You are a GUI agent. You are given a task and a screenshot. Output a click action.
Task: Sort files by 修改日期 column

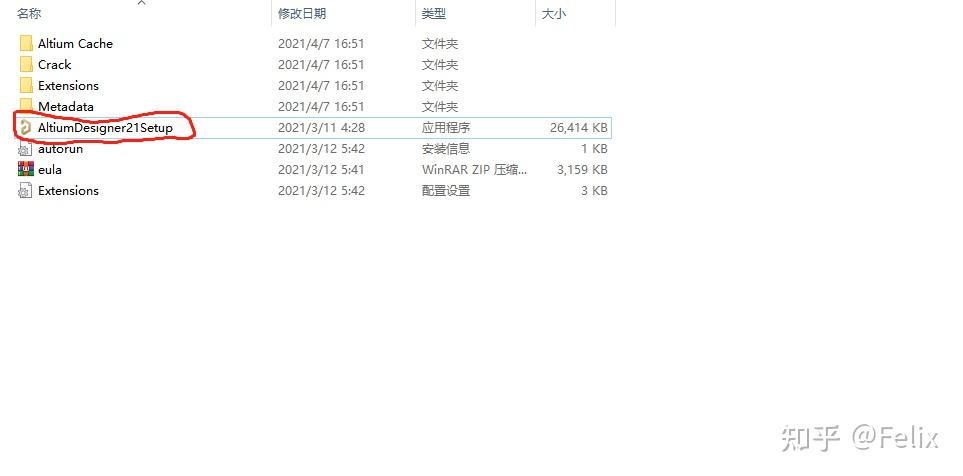tap(301, 14)
